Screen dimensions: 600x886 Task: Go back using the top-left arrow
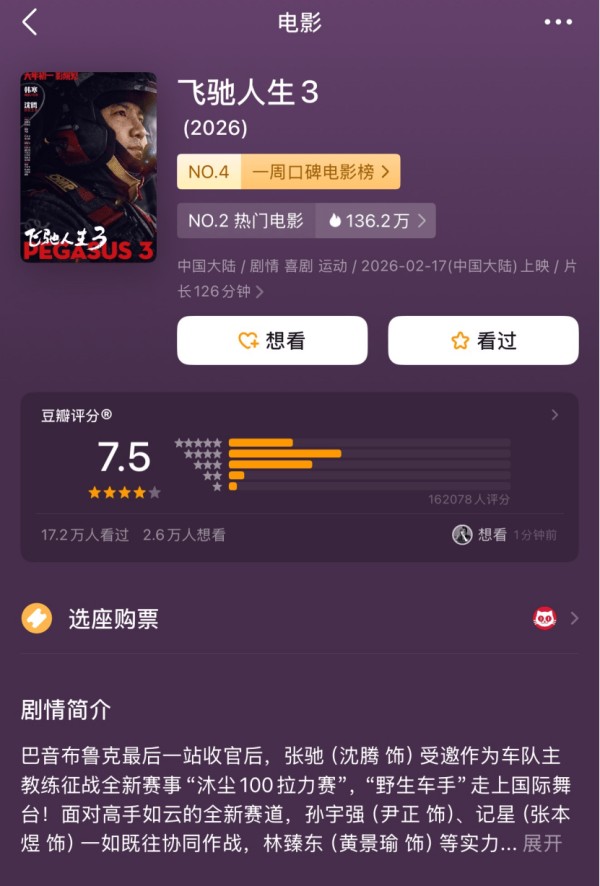click(30, 22)
